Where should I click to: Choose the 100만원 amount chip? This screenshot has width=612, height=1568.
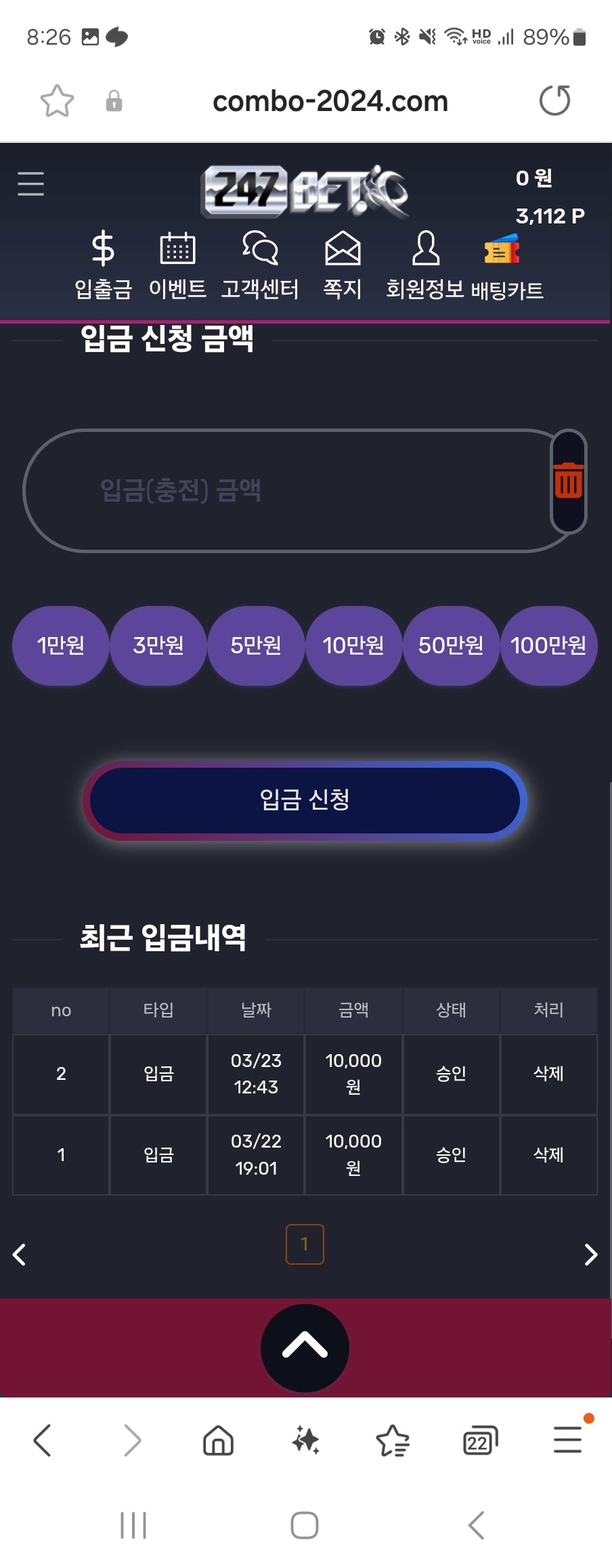(x=548, y=645)
